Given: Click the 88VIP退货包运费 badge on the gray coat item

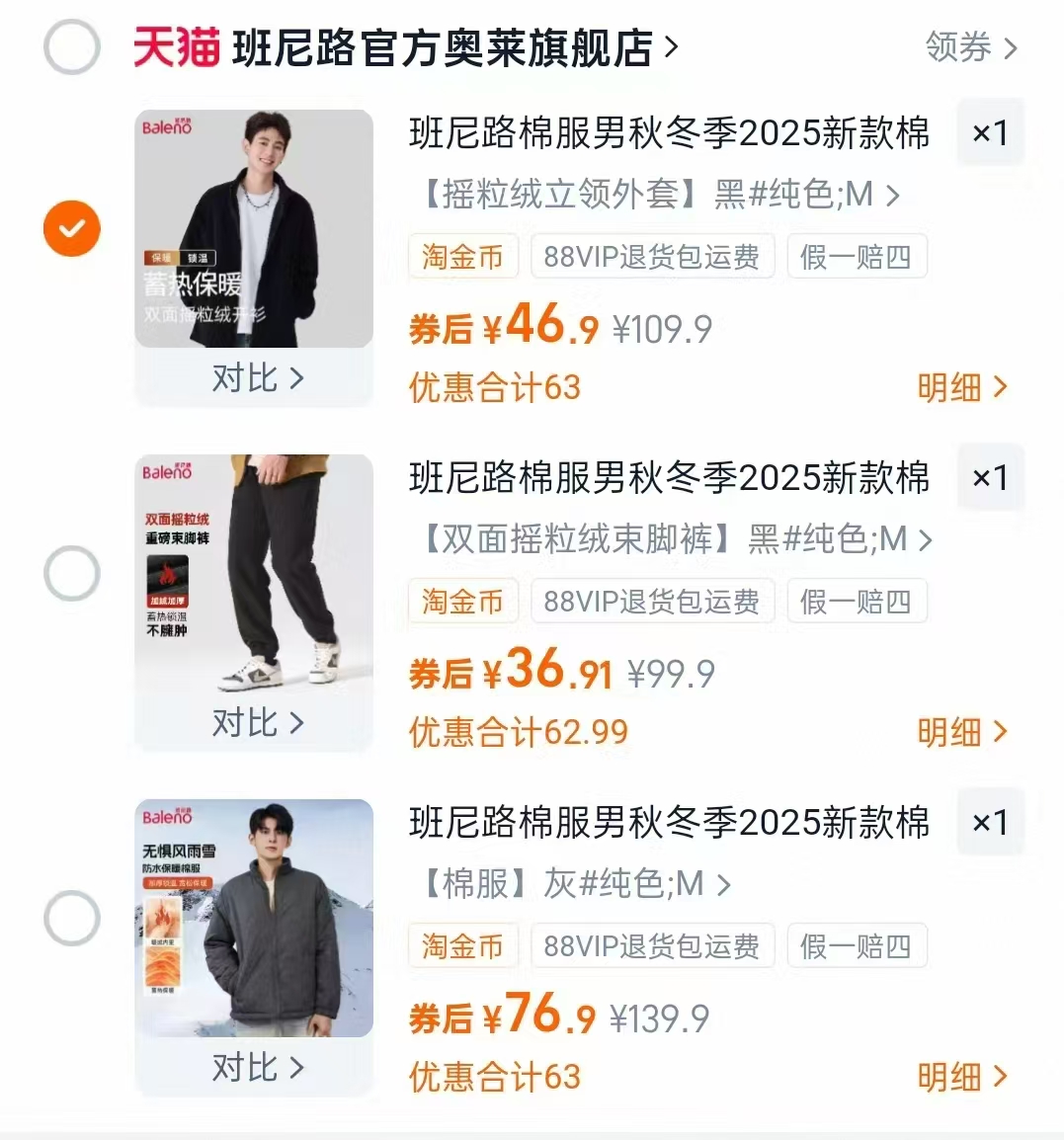Looking at the screenshot, I should click(652, 945).
